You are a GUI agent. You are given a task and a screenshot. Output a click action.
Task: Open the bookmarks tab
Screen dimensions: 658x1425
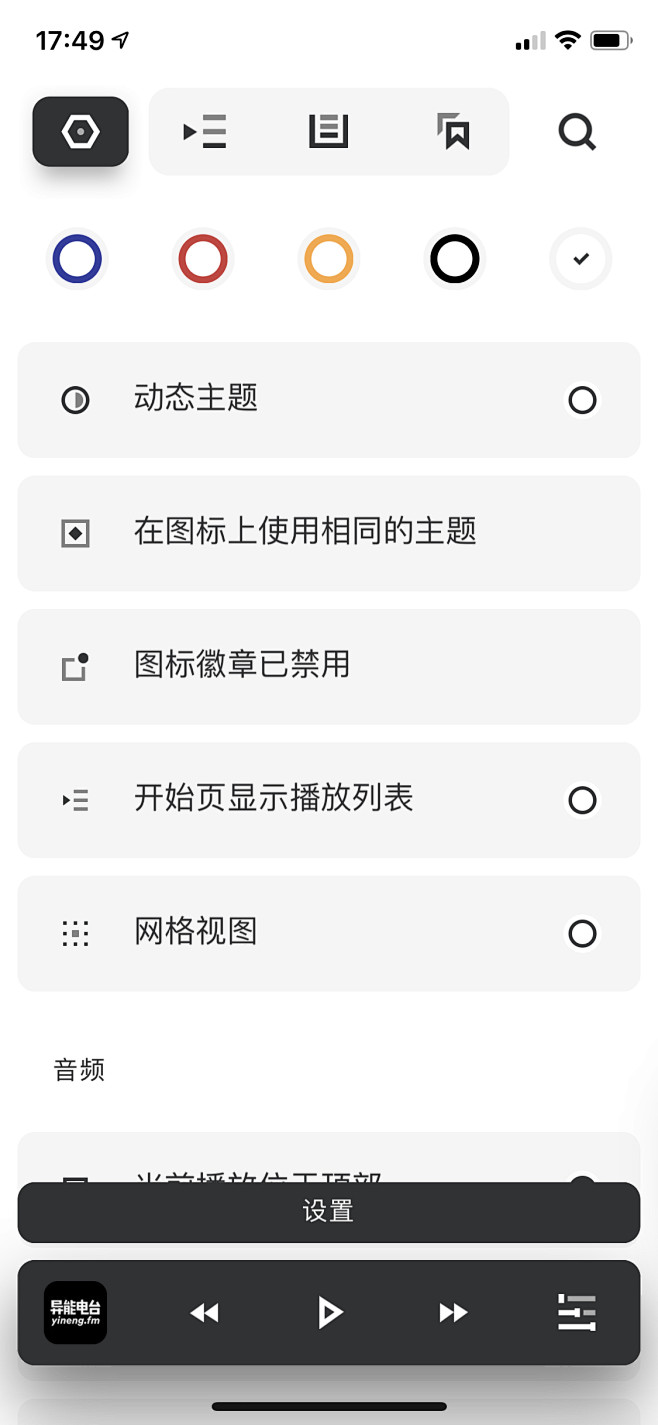click(454, 131)
